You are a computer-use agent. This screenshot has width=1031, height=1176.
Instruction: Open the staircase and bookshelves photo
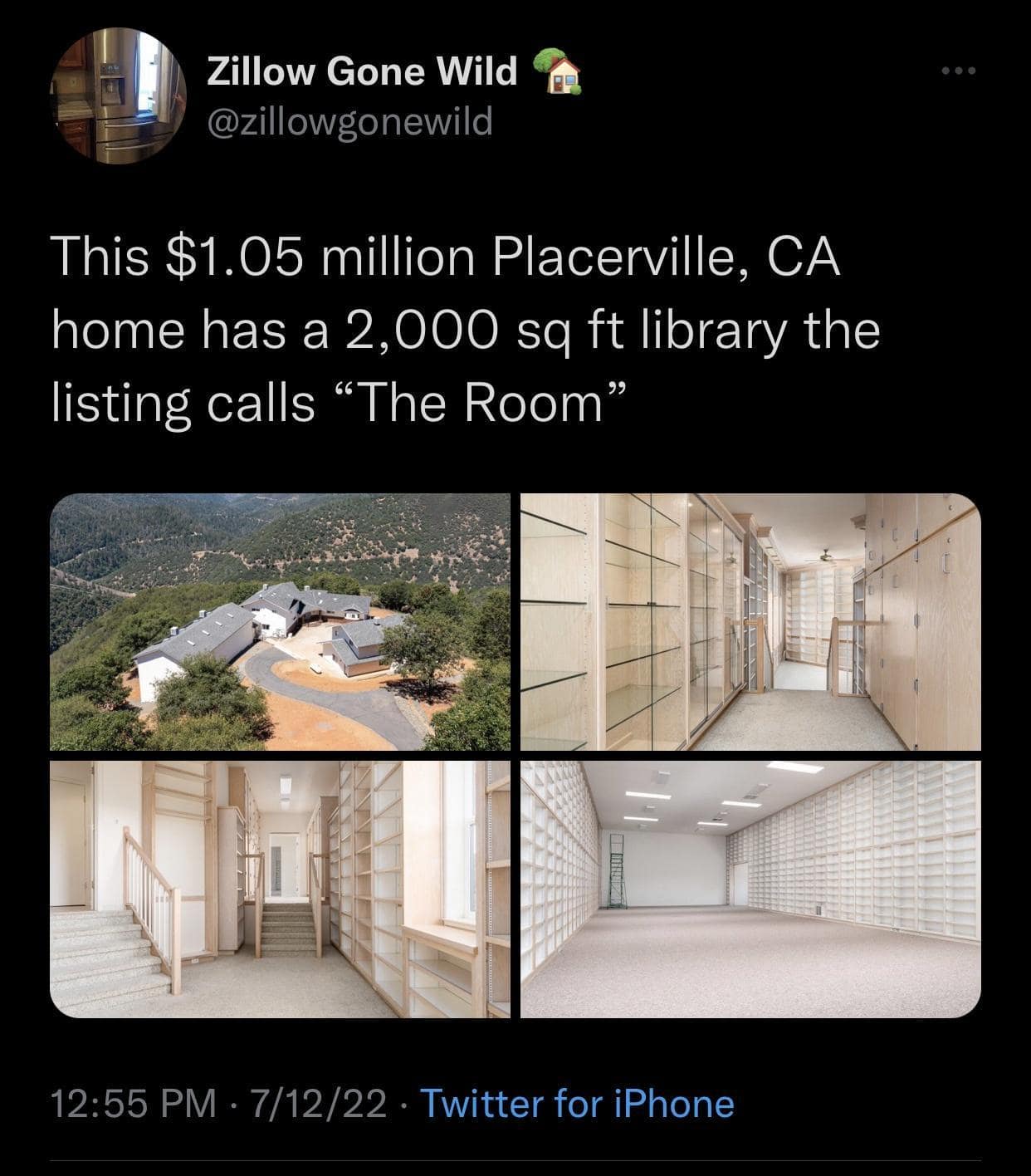coord(280,889)
